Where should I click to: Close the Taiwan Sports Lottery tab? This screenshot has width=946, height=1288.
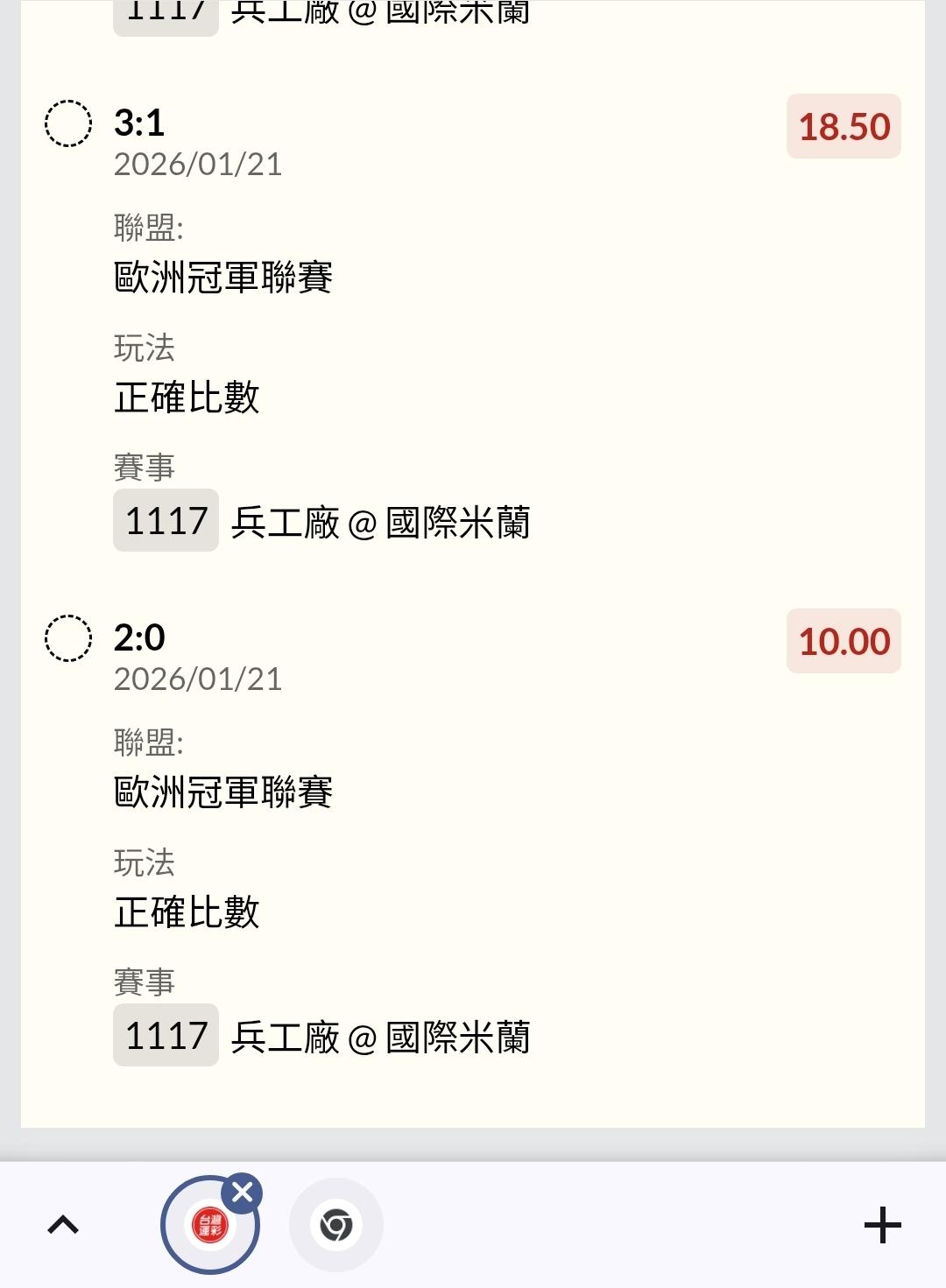pos(243,1193)
